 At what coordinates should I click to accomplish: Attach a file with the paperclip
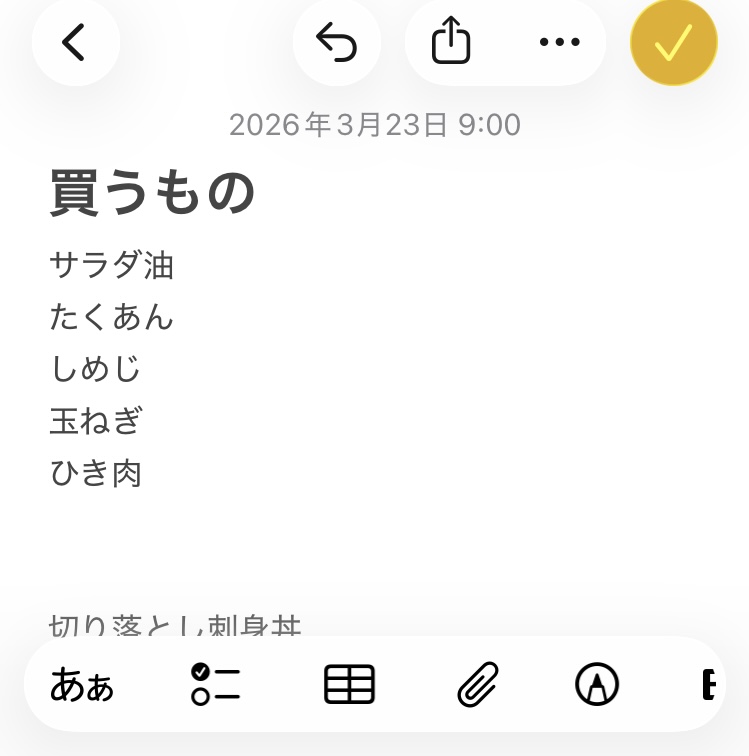(x=477, y=686)
